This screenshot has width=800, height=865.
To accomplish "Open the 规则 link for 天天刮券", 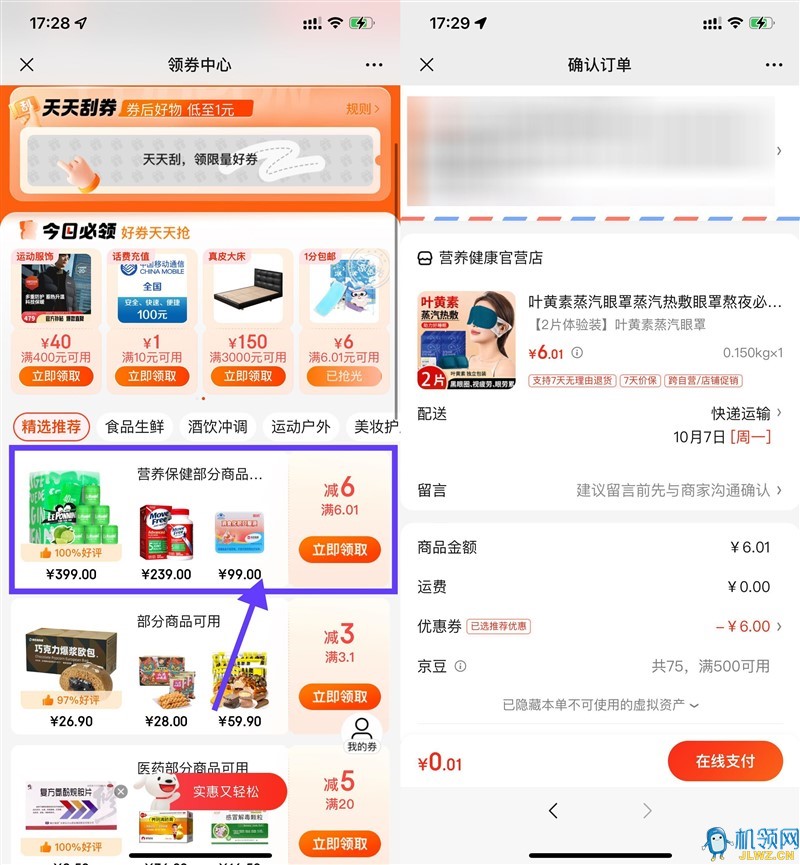I will [362, 108].
